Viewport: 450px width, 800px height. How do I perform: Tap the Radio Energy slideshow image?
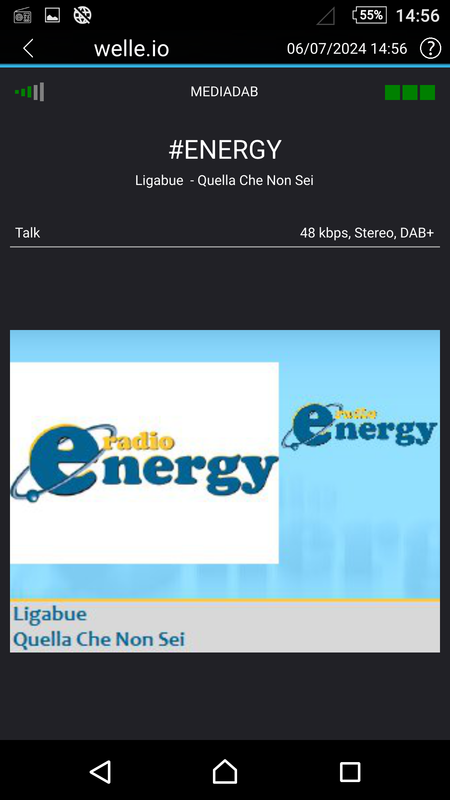tap(225, 491)
